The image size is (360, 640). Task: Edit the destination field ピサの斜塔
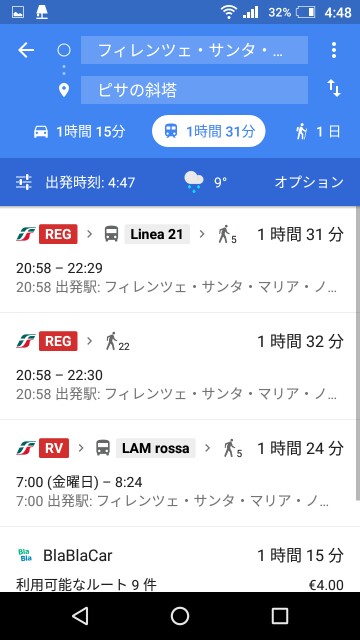pos(194,90)
